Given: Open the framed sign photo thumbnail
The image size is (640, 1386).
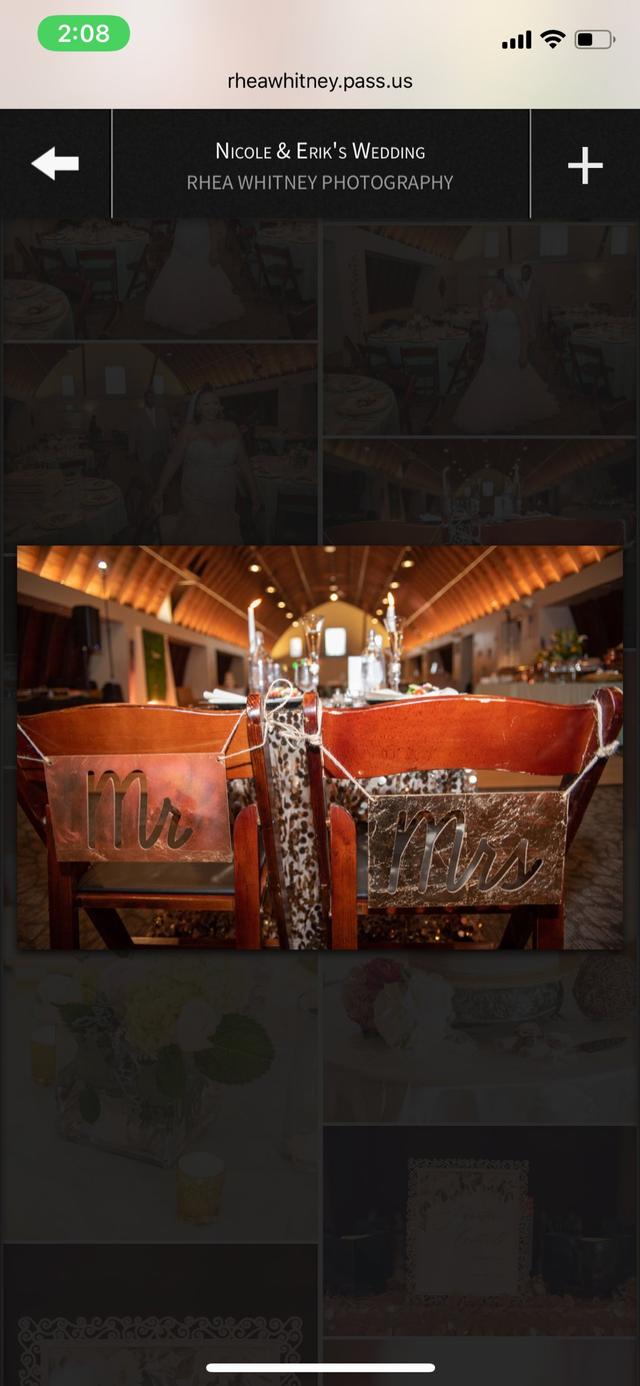Looking at the screenshot, I should coord(480,1230).
